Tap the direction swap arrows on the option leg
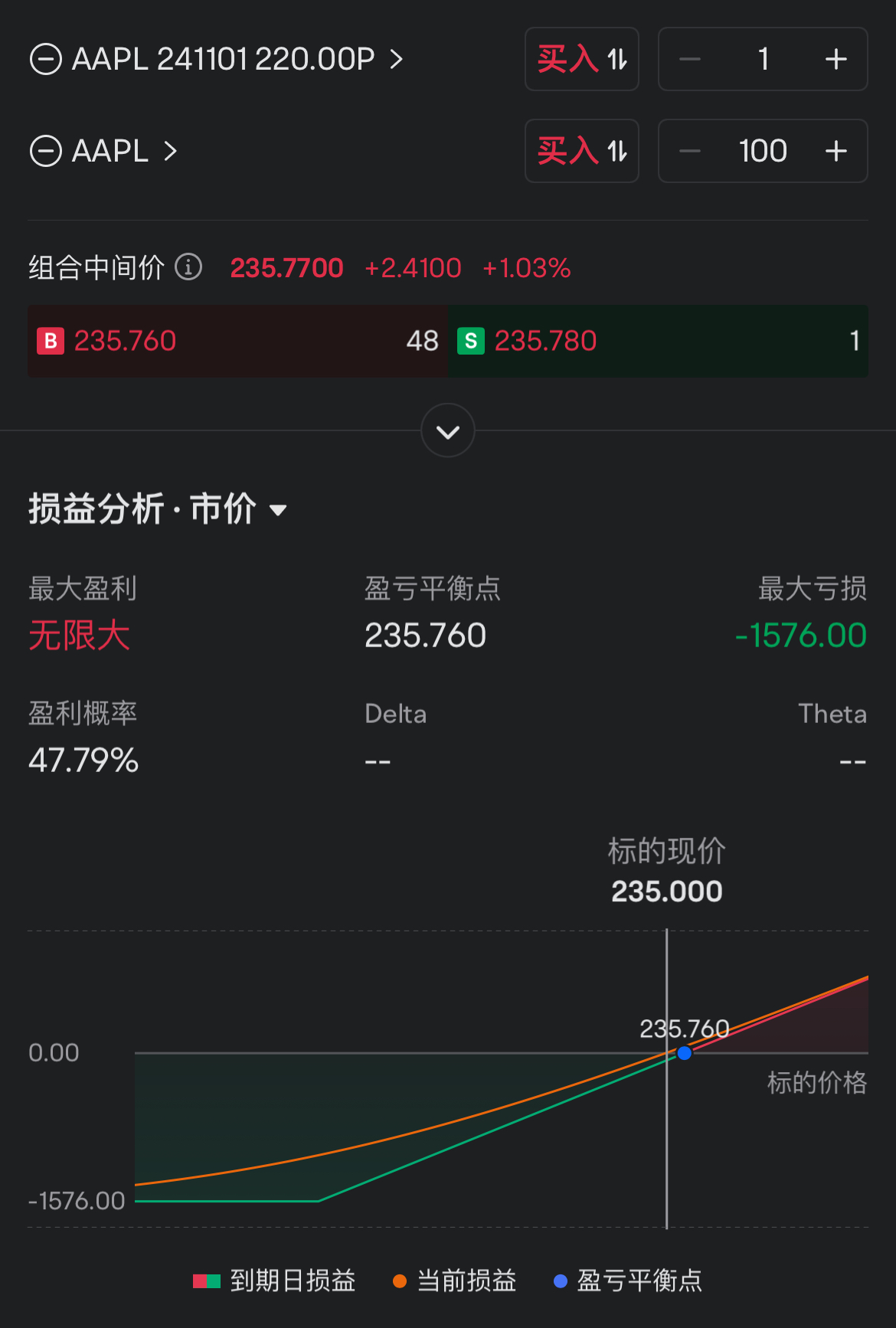Image resolution: width=896 pixels, height=1328 pixels. pyautogui.click(x=617, y=59)
